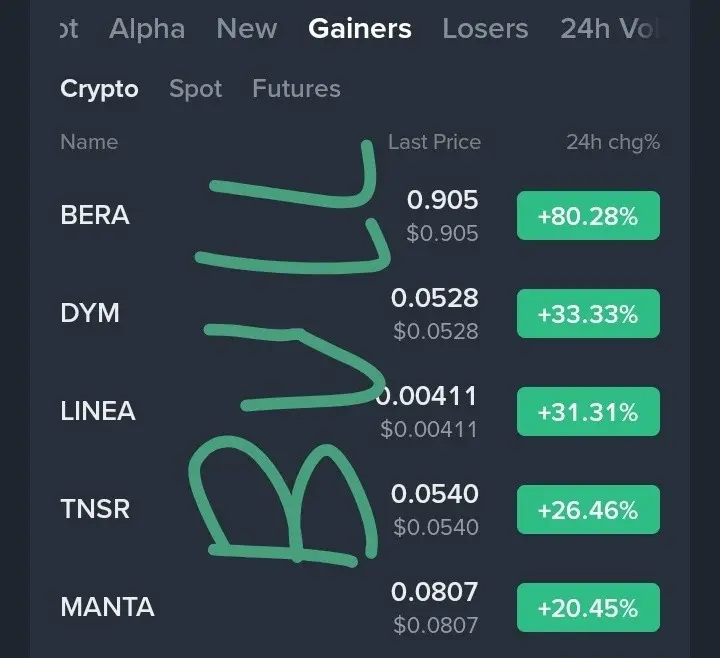
Task: Select the Gainers tab
Action: click(x=360, y=29)
